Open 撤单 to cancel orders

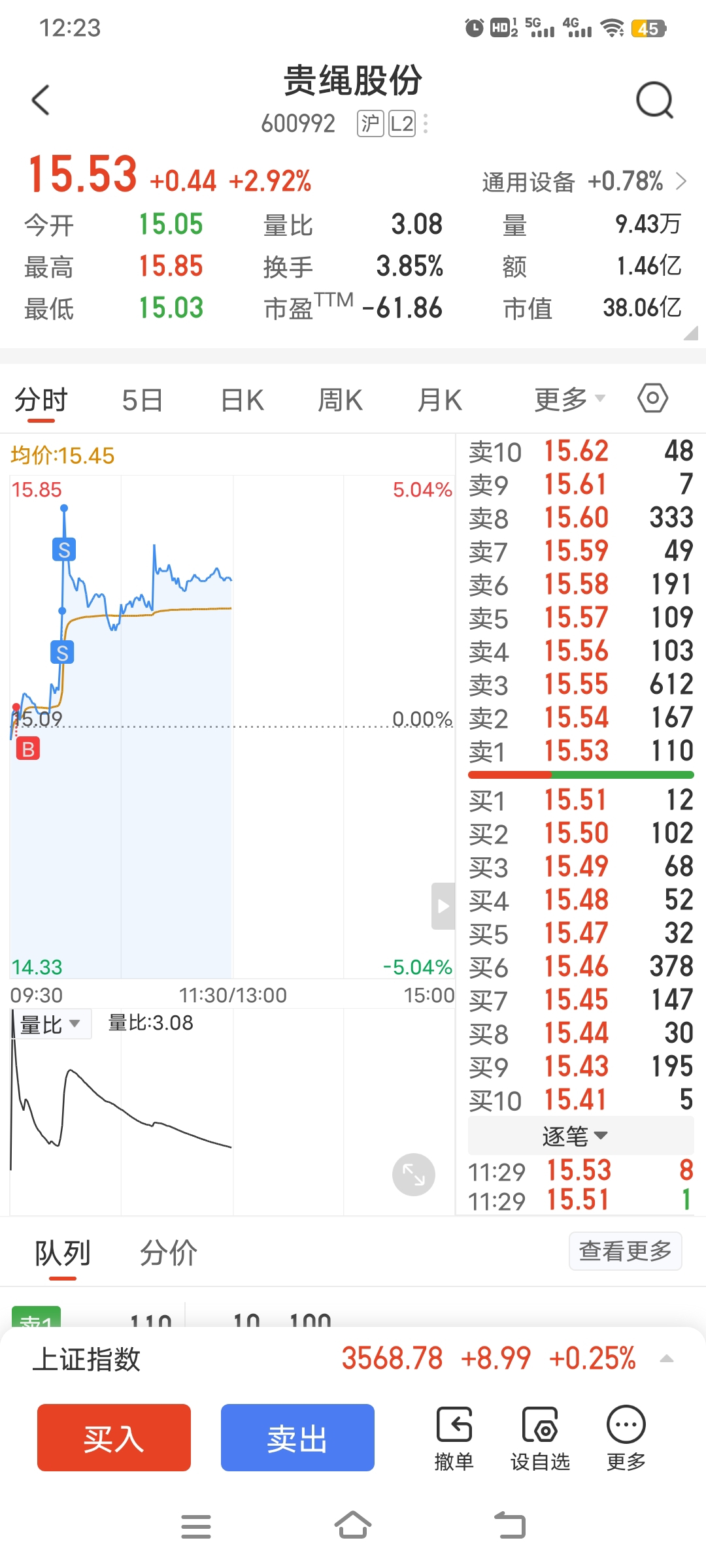click(454, 1439)
